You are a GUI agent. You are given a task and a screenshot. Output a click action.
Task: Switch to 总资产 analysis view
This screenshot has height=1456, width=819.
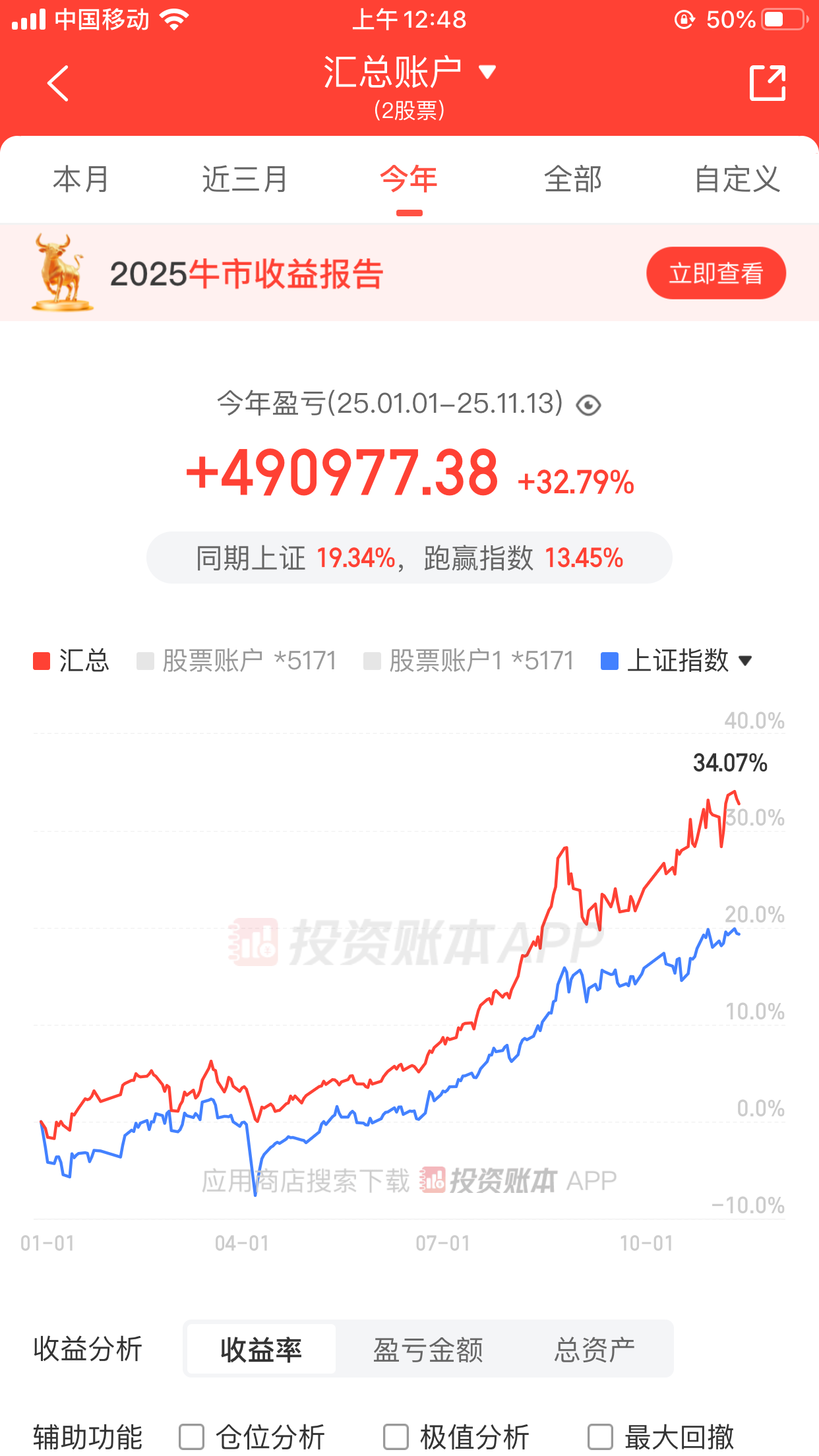[594, 1349]
